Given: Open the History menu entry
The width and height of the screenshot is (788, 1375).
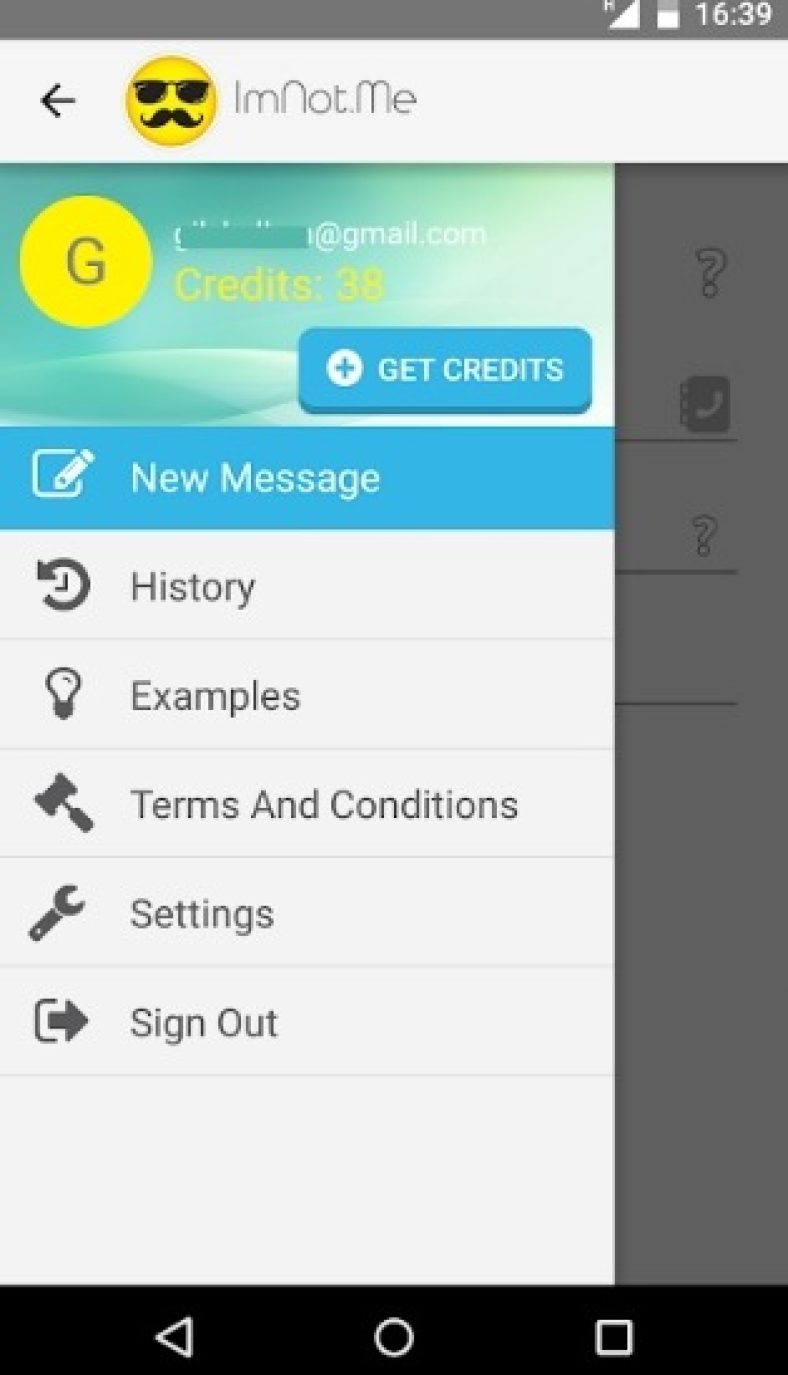Looking at the screenshot, I should coord(192,586).
